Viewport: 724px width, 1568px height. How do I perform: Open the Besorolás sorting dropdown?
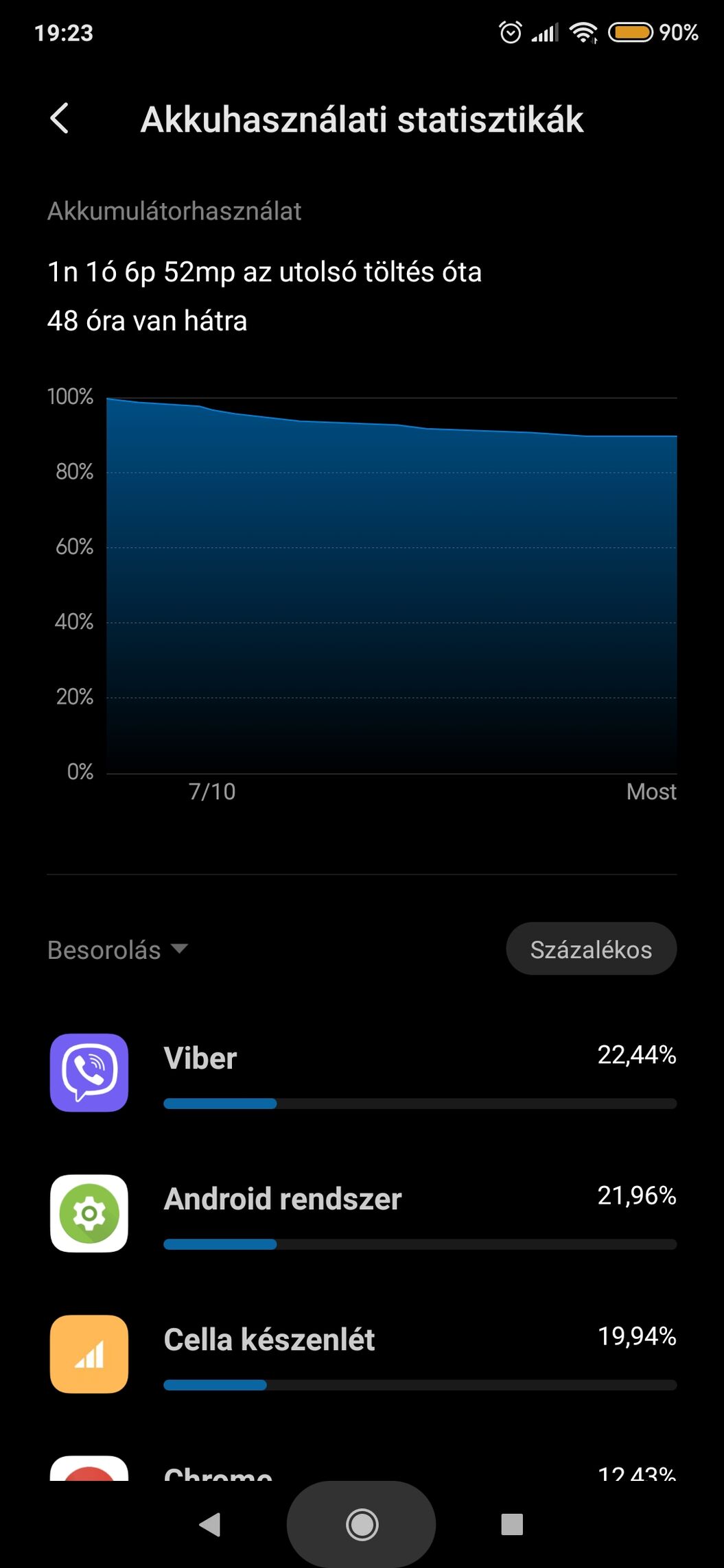(x=117, y=950)
